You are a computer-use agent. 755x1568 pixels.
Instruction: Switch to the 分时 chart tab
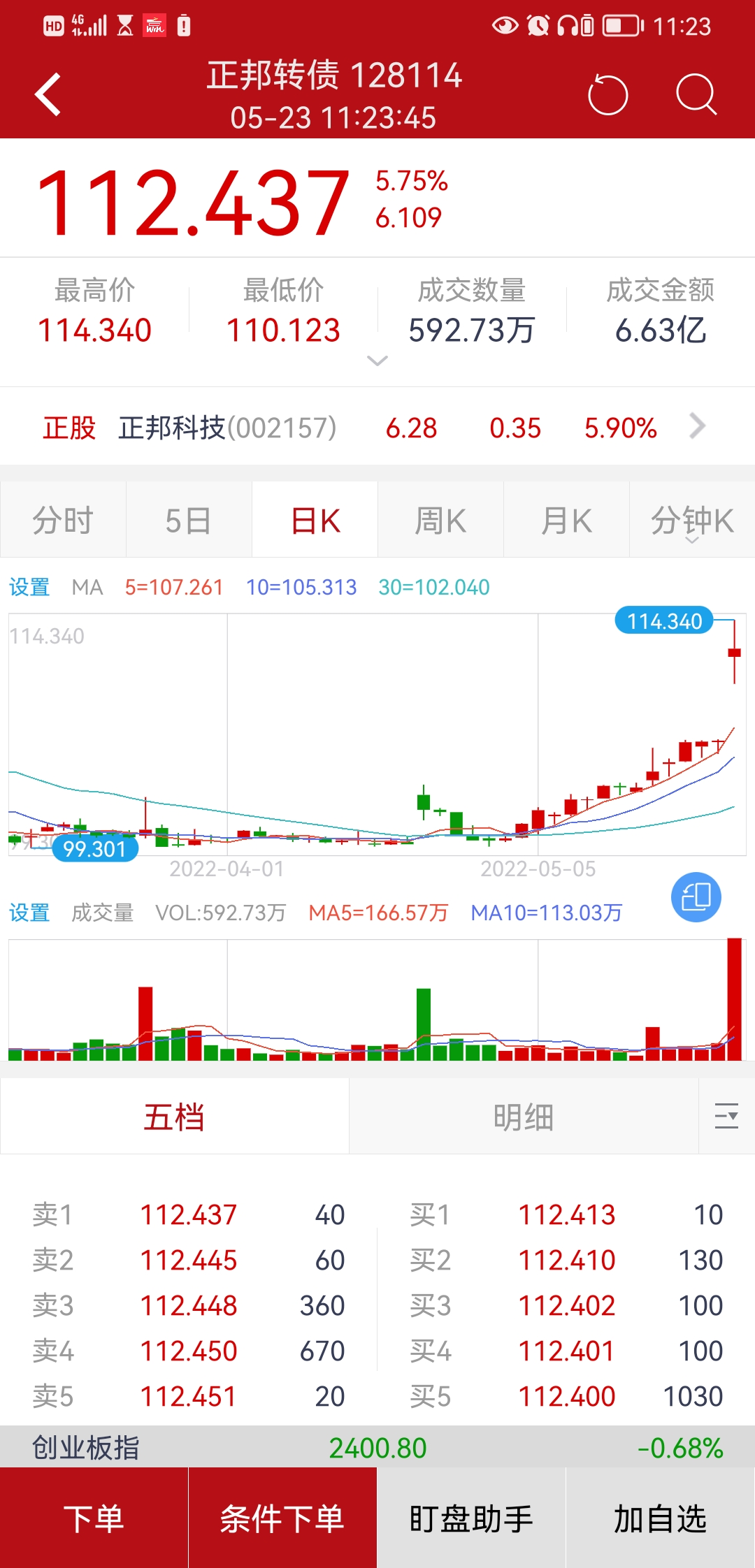63,521
